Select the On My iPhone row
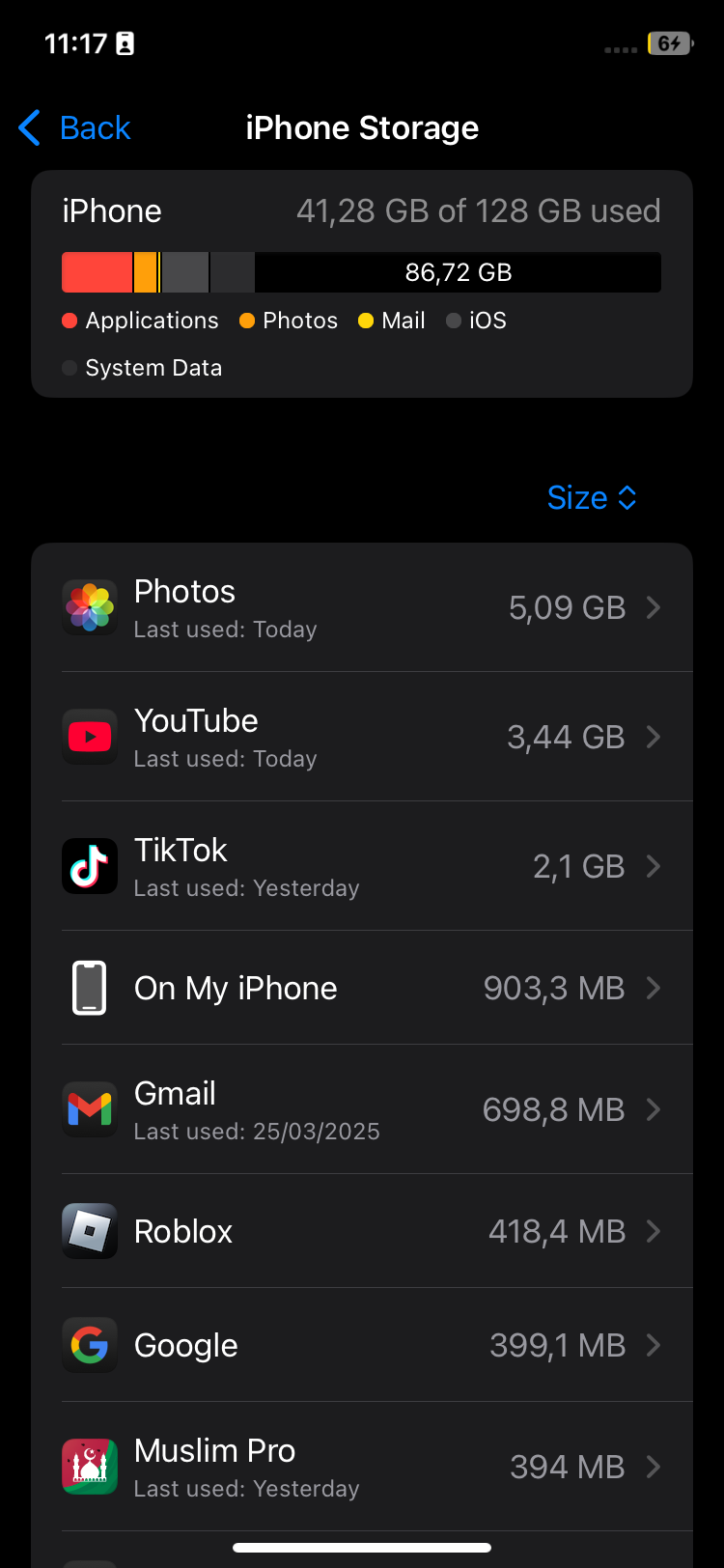This screenshot has width=724, height=1568. [x=362, y=988]
